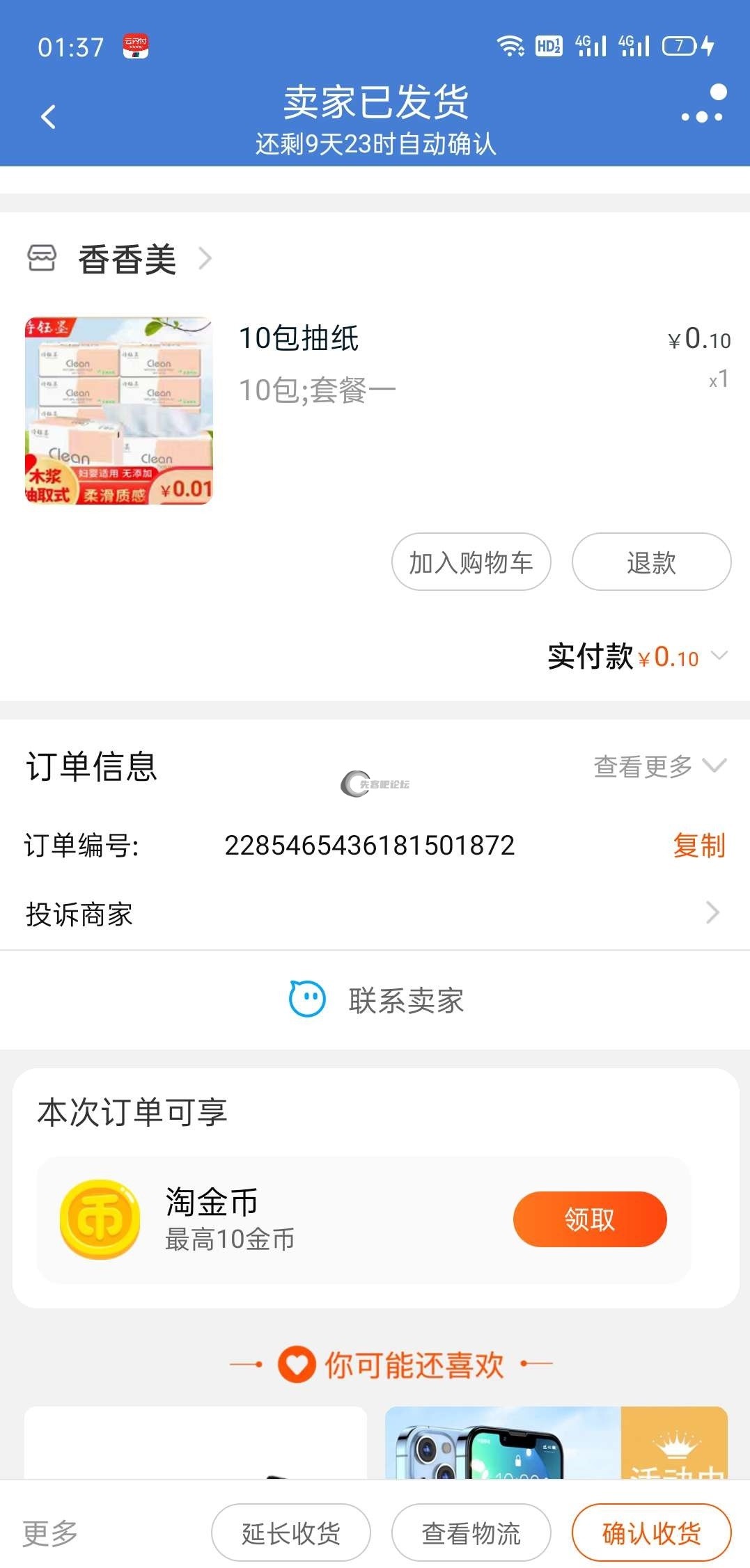The image size is (750, 1568).
Task: Open the 更多 options at bottom
Action: coord(50,1533)
